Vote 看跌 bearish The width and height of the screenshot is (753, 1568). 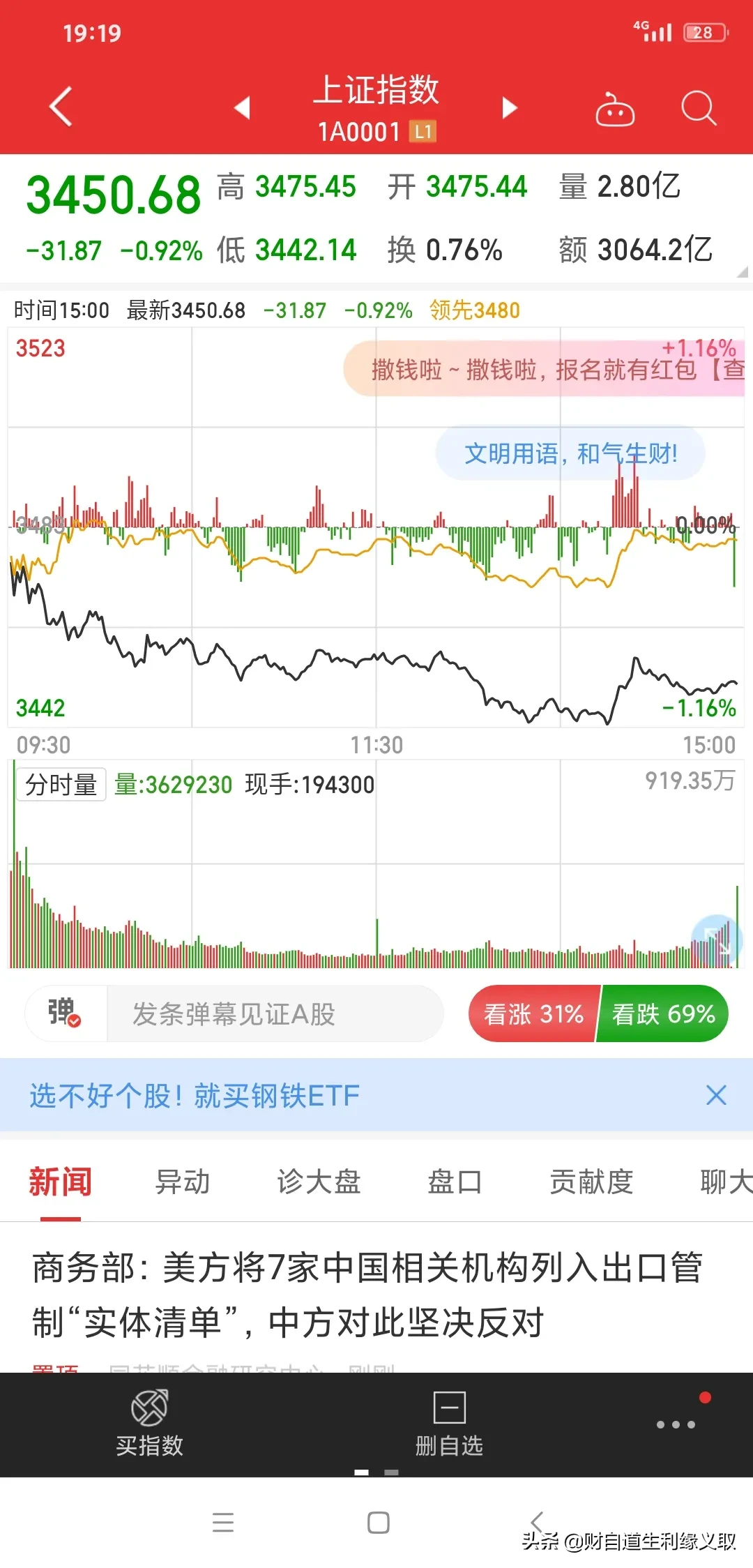(x=663, y=1013)
